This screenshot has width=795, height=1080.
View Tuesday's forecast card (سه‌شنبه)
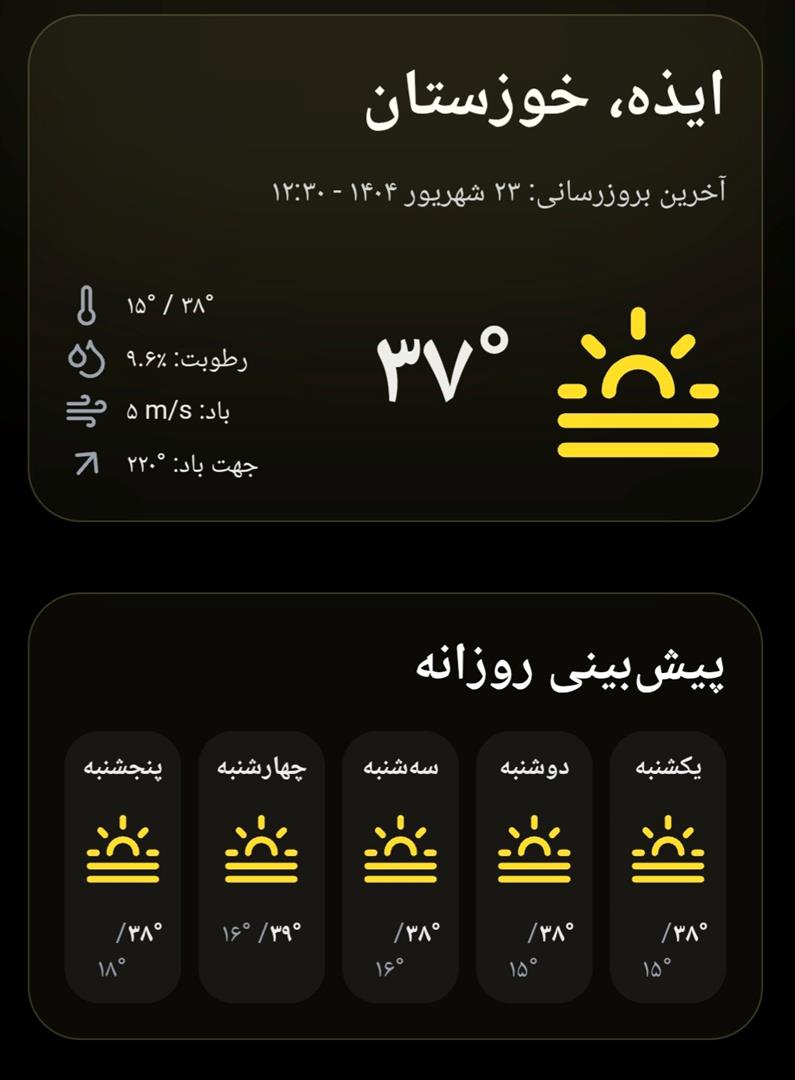[x=400, y=866]
